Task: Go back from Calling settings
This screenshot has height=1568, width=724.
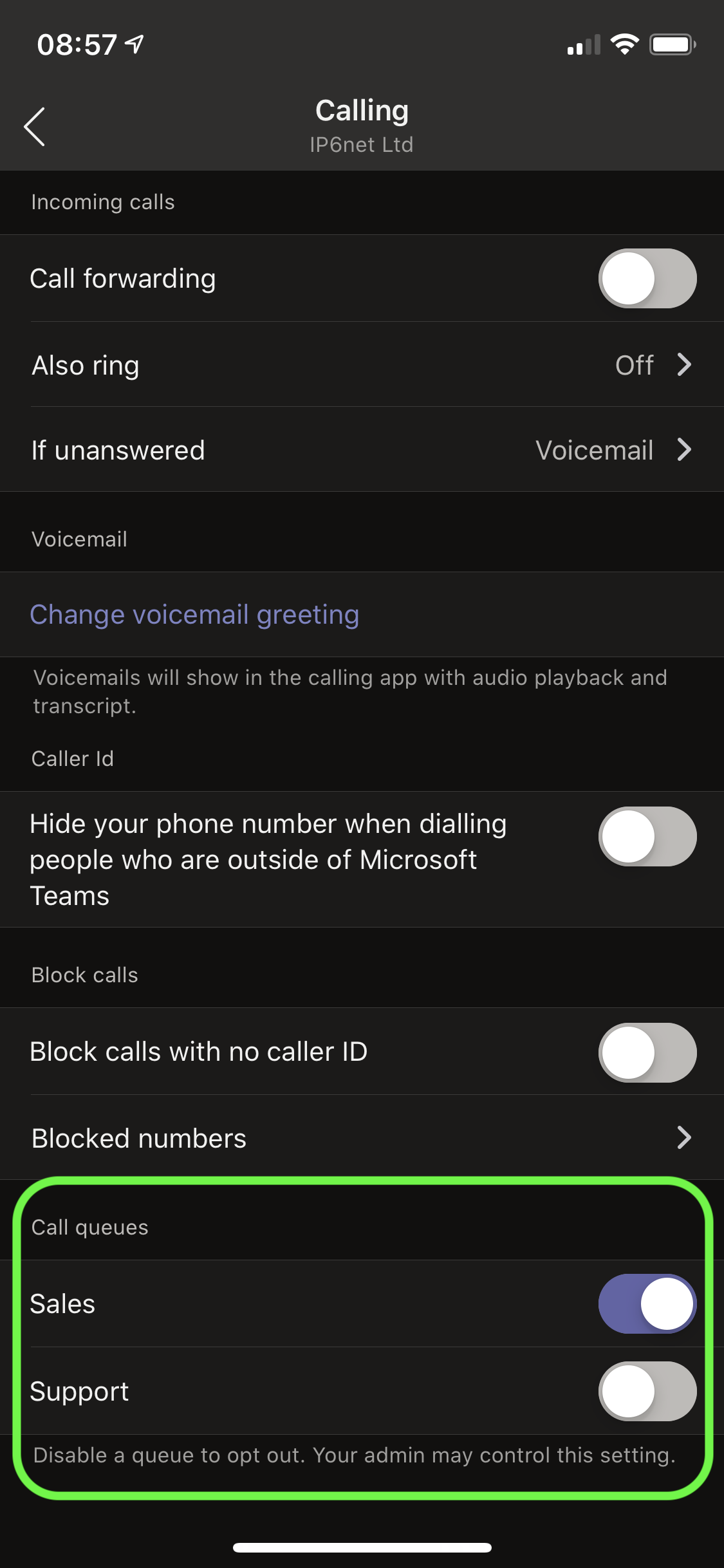Action: click(34, 127)
